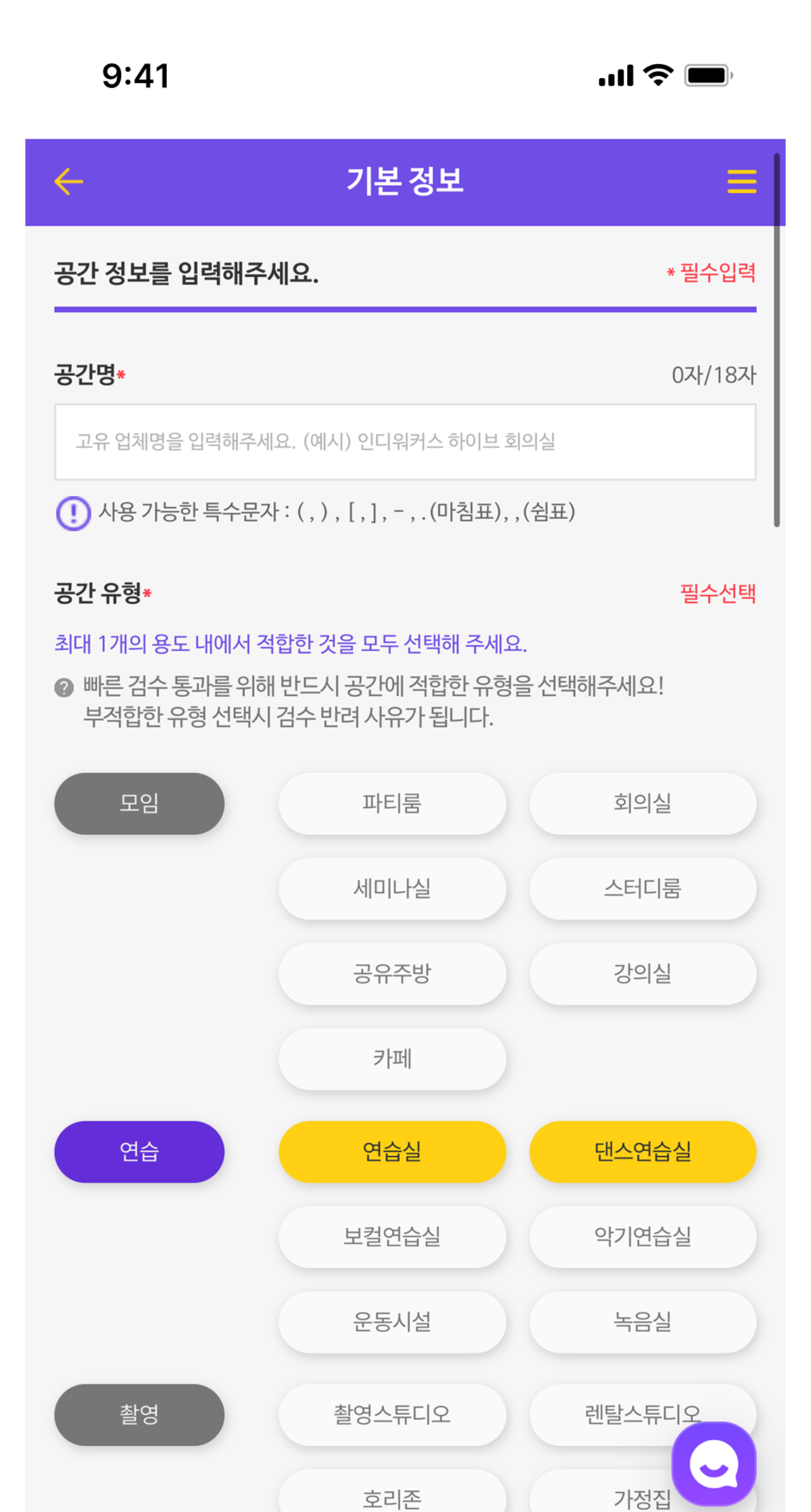Select the 파티룸 space type
The image size is (811, 1512).
pyautogui.click(x=392, y=804)
